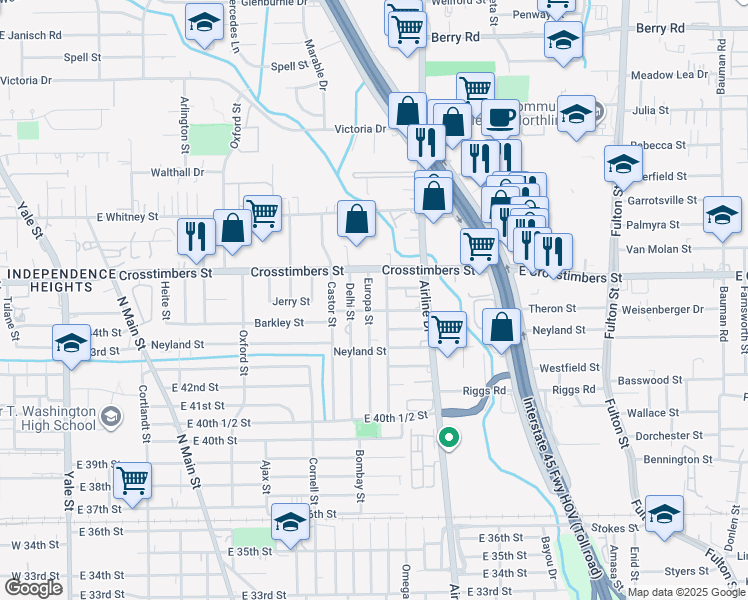748x600 pixels.
Task: Open the school marker below Berry Rd
Action: [563, 40]
